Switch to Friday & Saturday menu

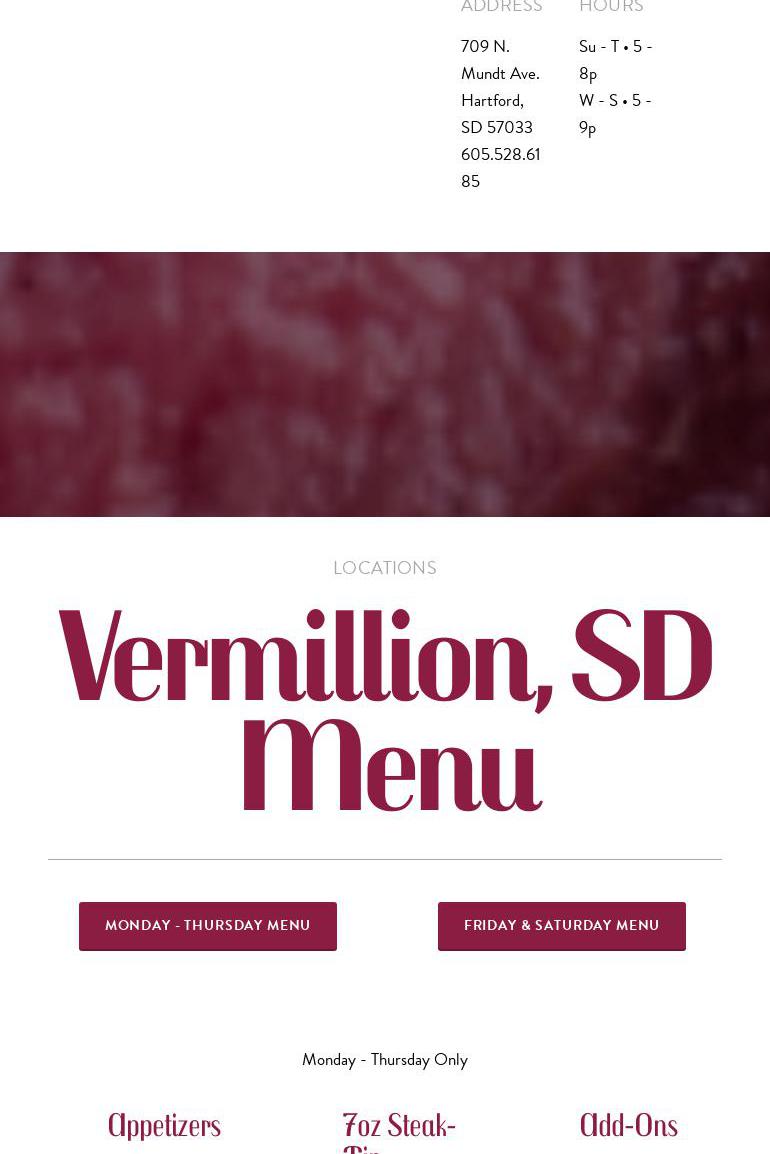pyautogui.click(x=561, y=926)
